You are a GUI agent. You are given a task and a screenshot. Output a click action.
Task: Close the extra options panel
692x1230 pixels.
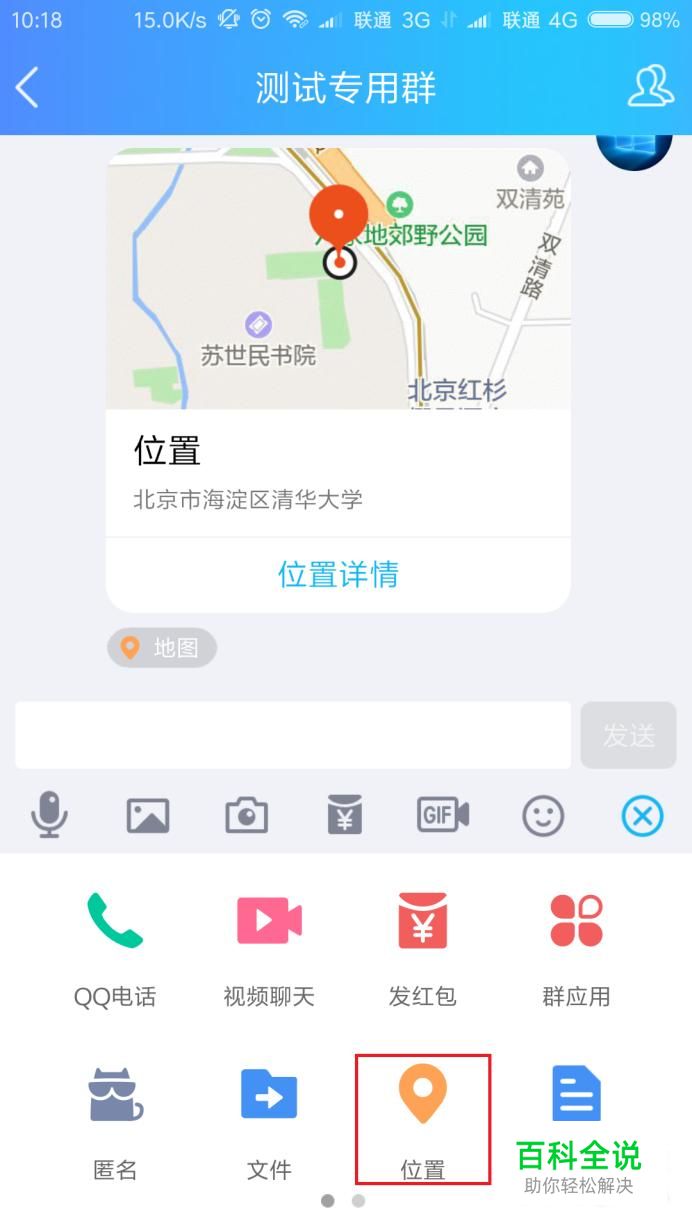[x=642, y=816]
